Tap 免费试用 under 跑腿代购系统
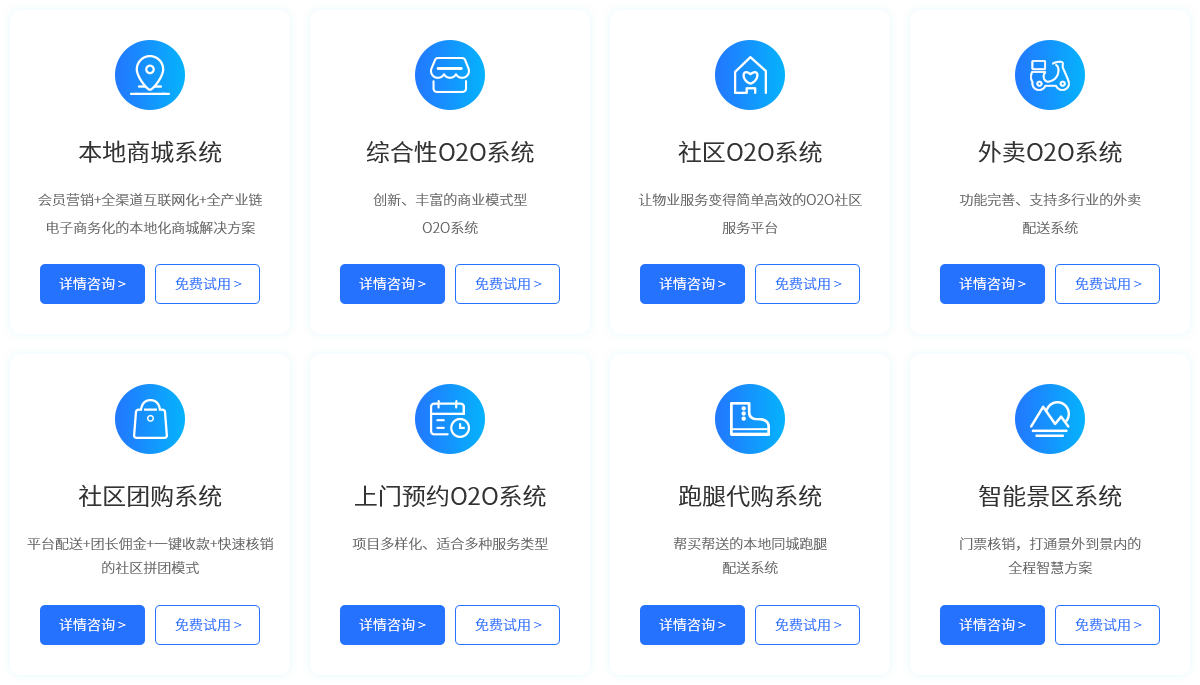The width and height of the screenshot is (1200, 685). click(807, 625)
